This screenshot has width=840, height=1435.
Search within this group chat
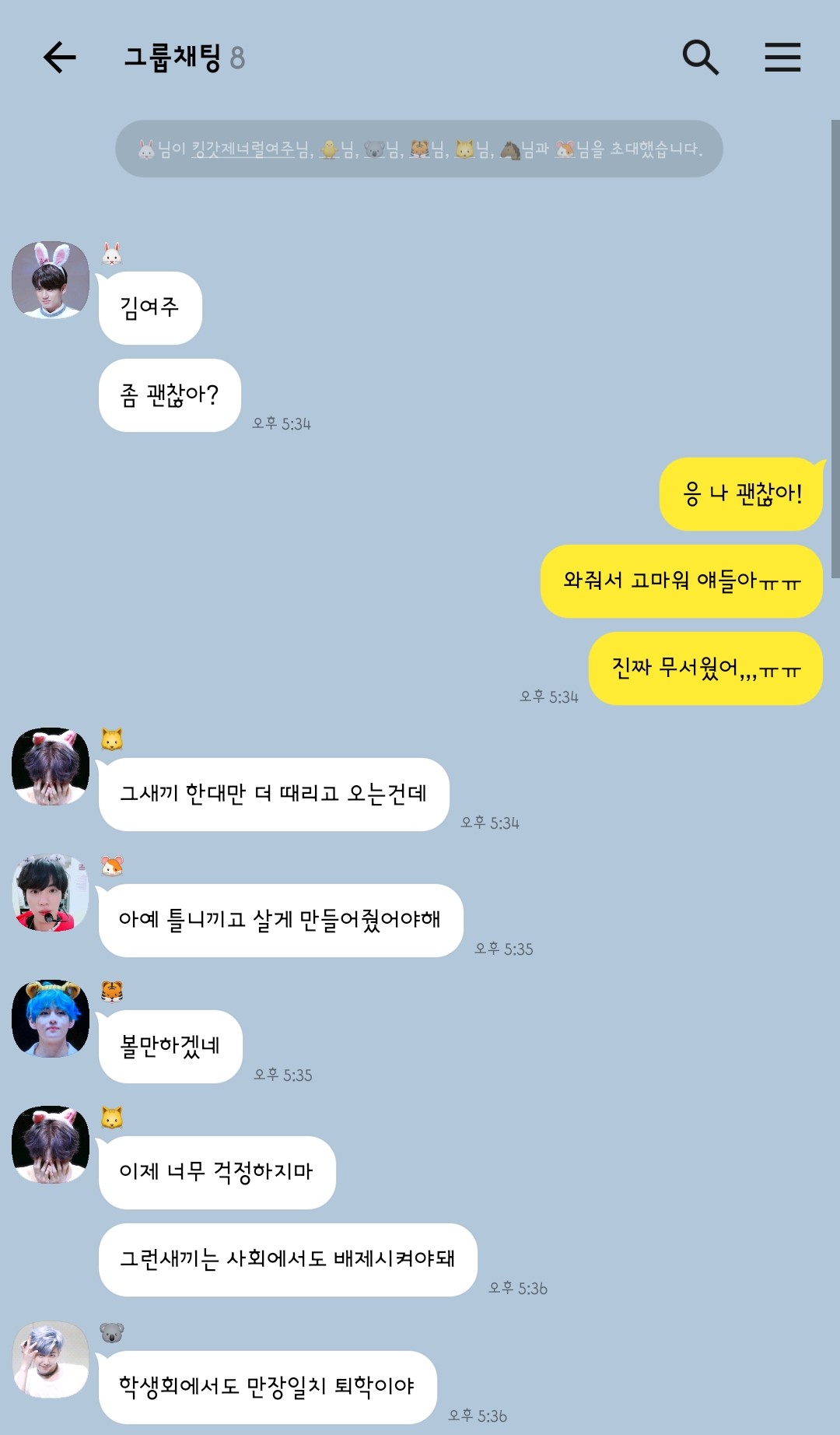click(701, 58)
